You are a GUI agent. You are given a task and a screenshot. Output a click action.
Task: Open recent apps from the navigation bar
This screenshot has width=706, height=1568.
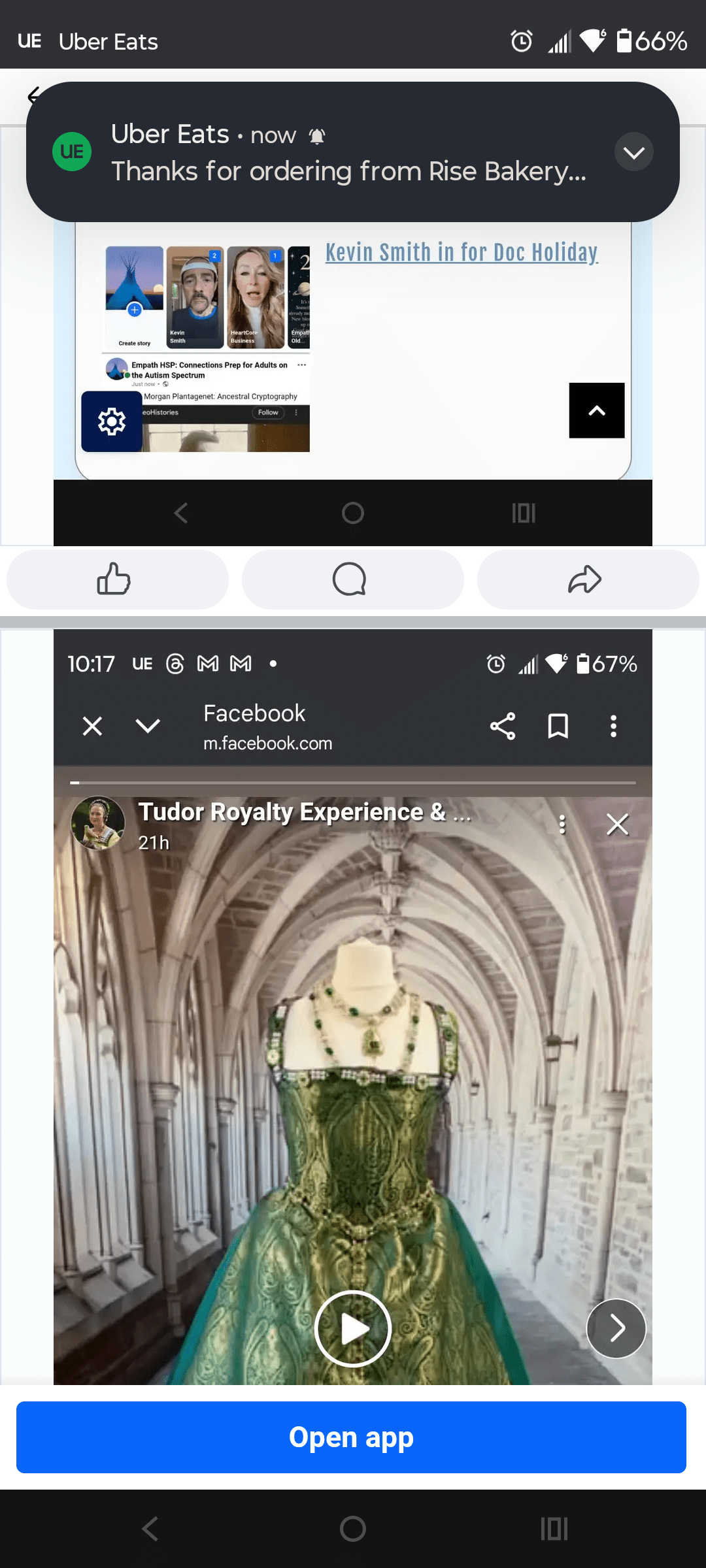pyautogui.click(x=554, y=1529)
